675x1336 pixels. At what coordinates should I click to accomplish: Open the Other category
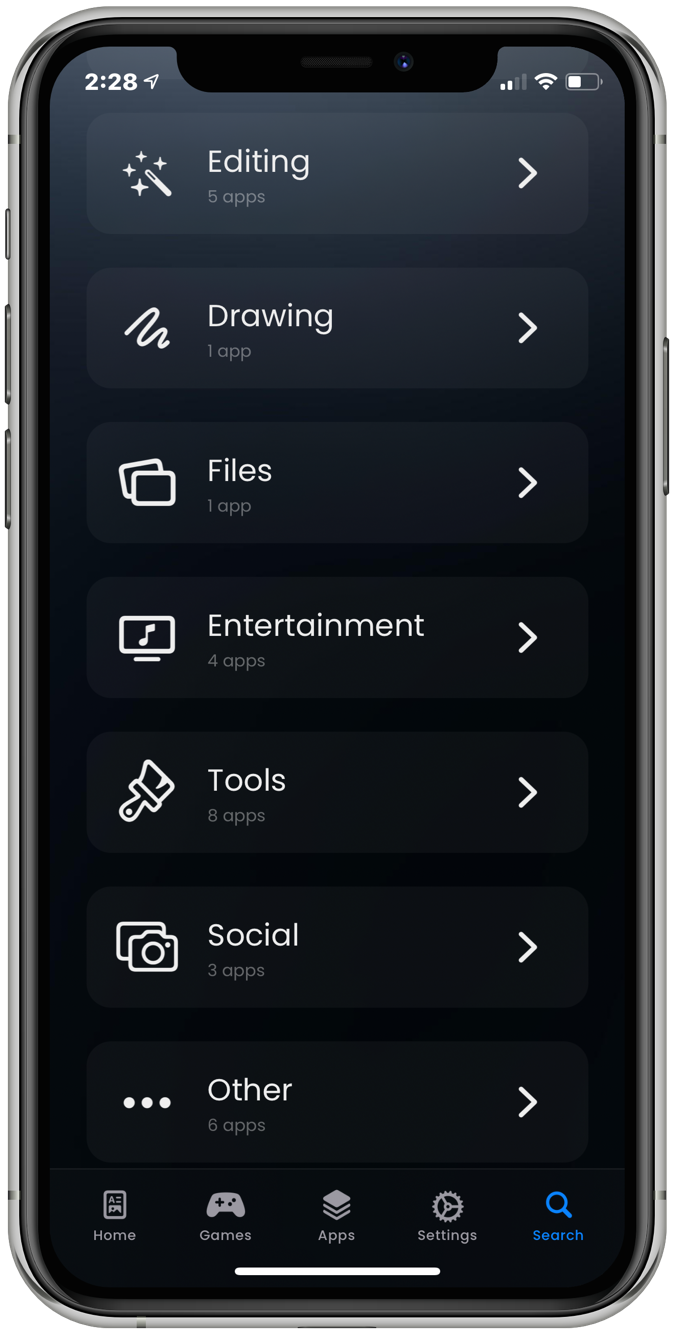tap(337, 1102)
